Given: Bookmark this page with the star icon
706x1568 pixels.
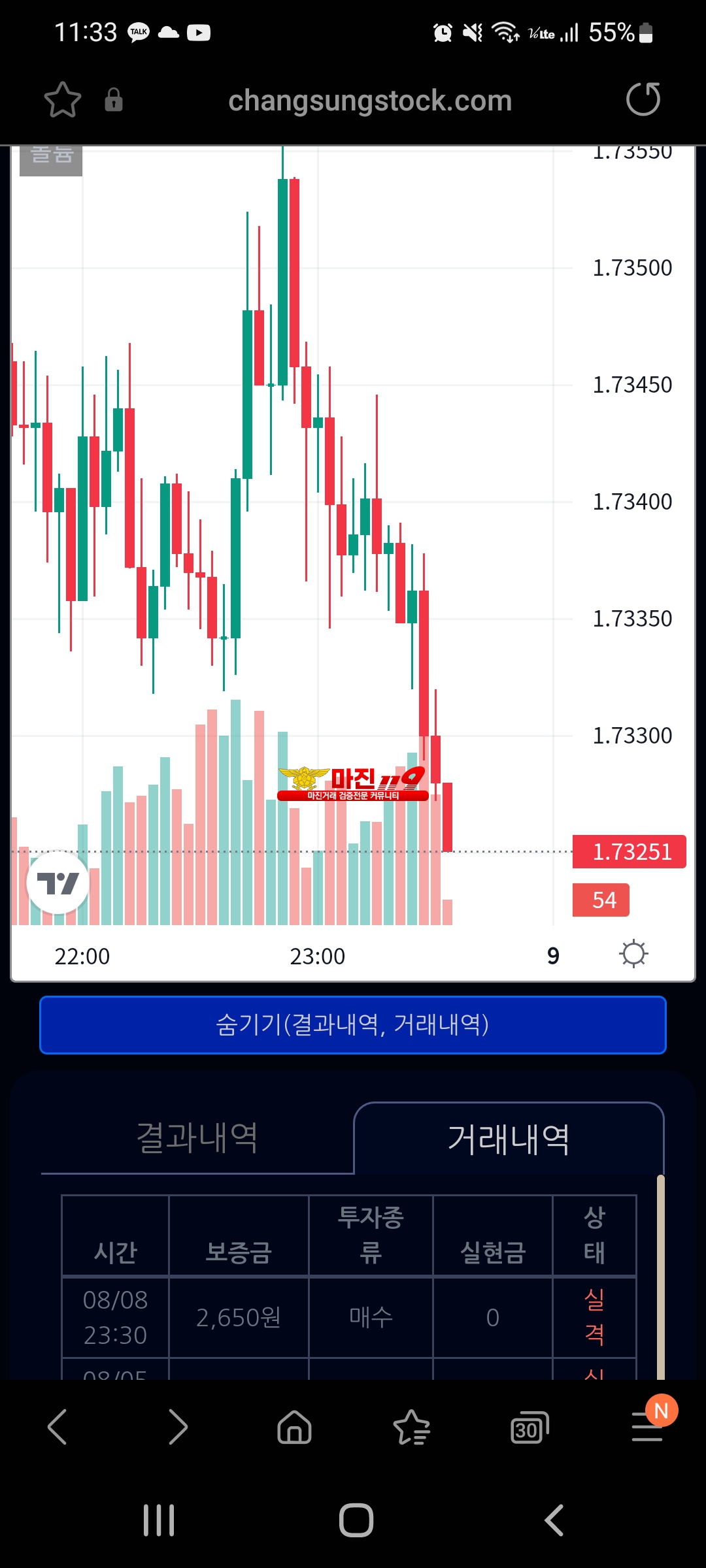Looking at the screenshot, I should pos(62,100).
